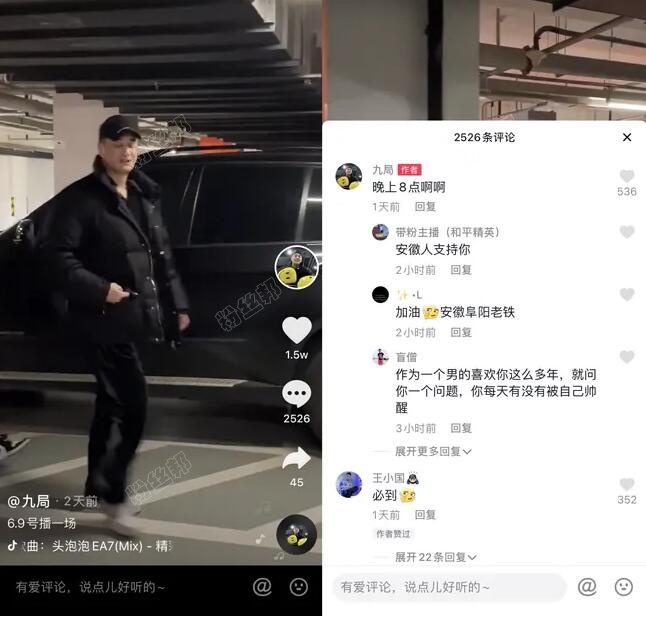Like the video with 1.5w likes
The image size is (646, 617).
(297, 330)
